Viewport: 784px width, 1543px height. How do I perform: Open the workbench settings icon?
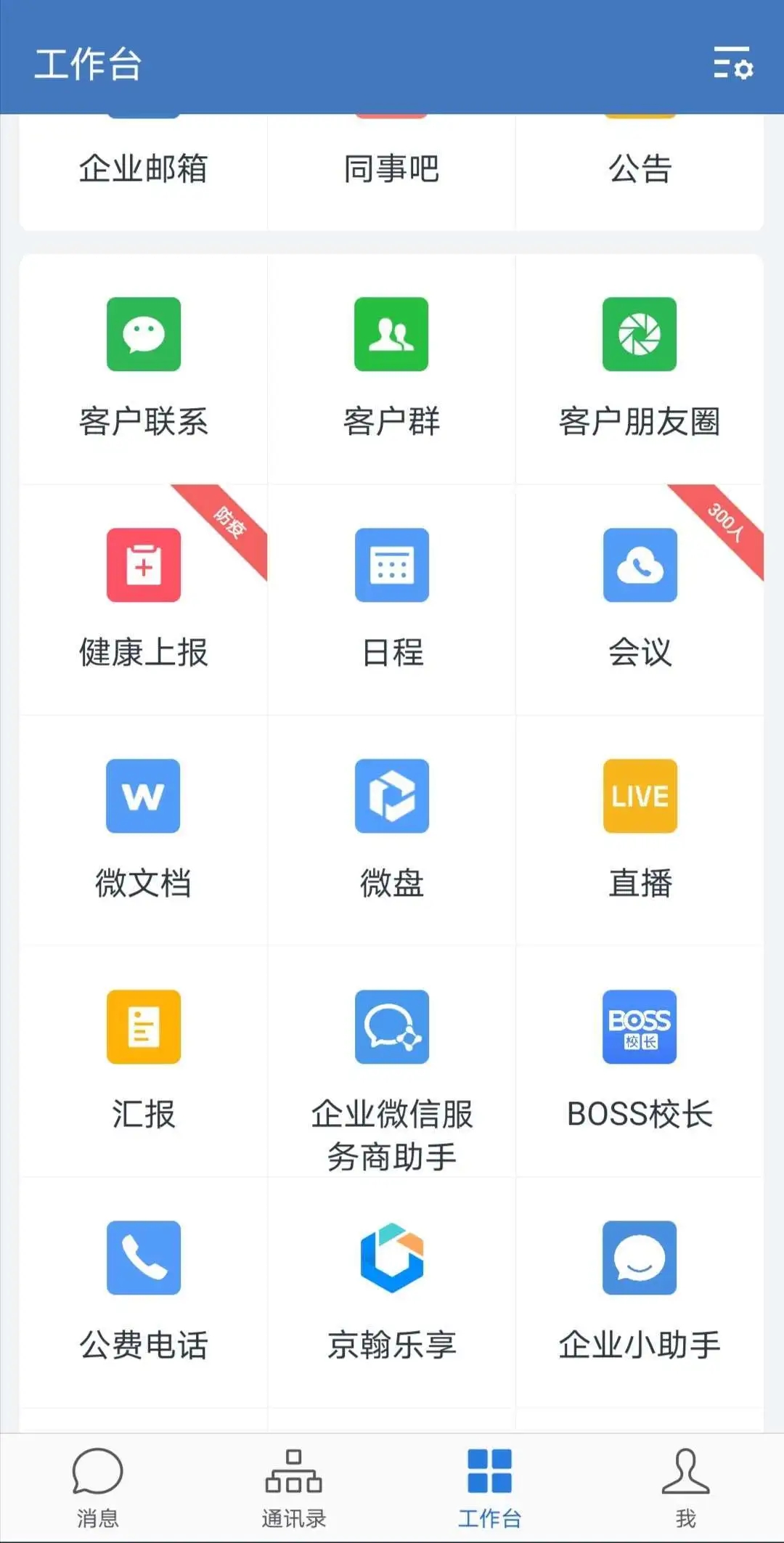pyautogui.click(x=732, y=62)
